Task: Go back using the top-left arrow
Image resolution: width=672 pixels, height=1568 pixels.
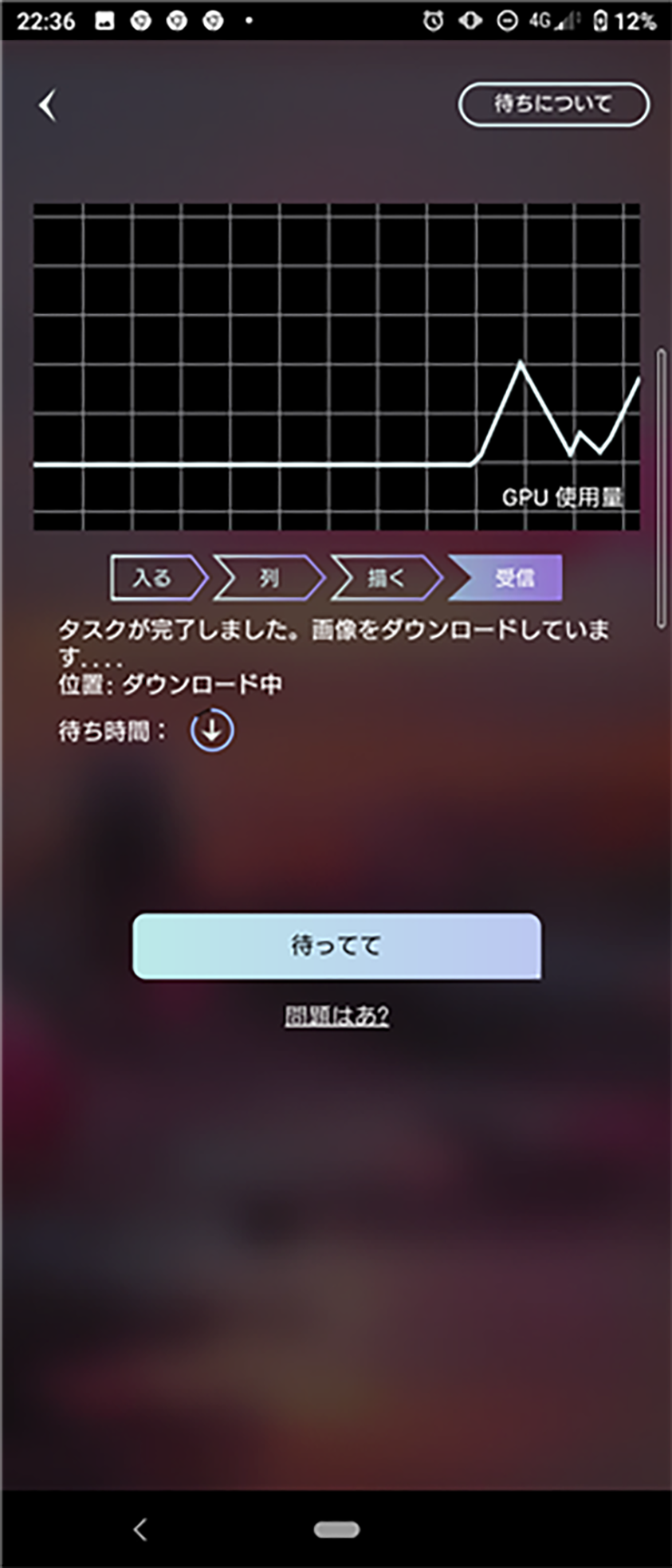Action: [x=48, y=105]
